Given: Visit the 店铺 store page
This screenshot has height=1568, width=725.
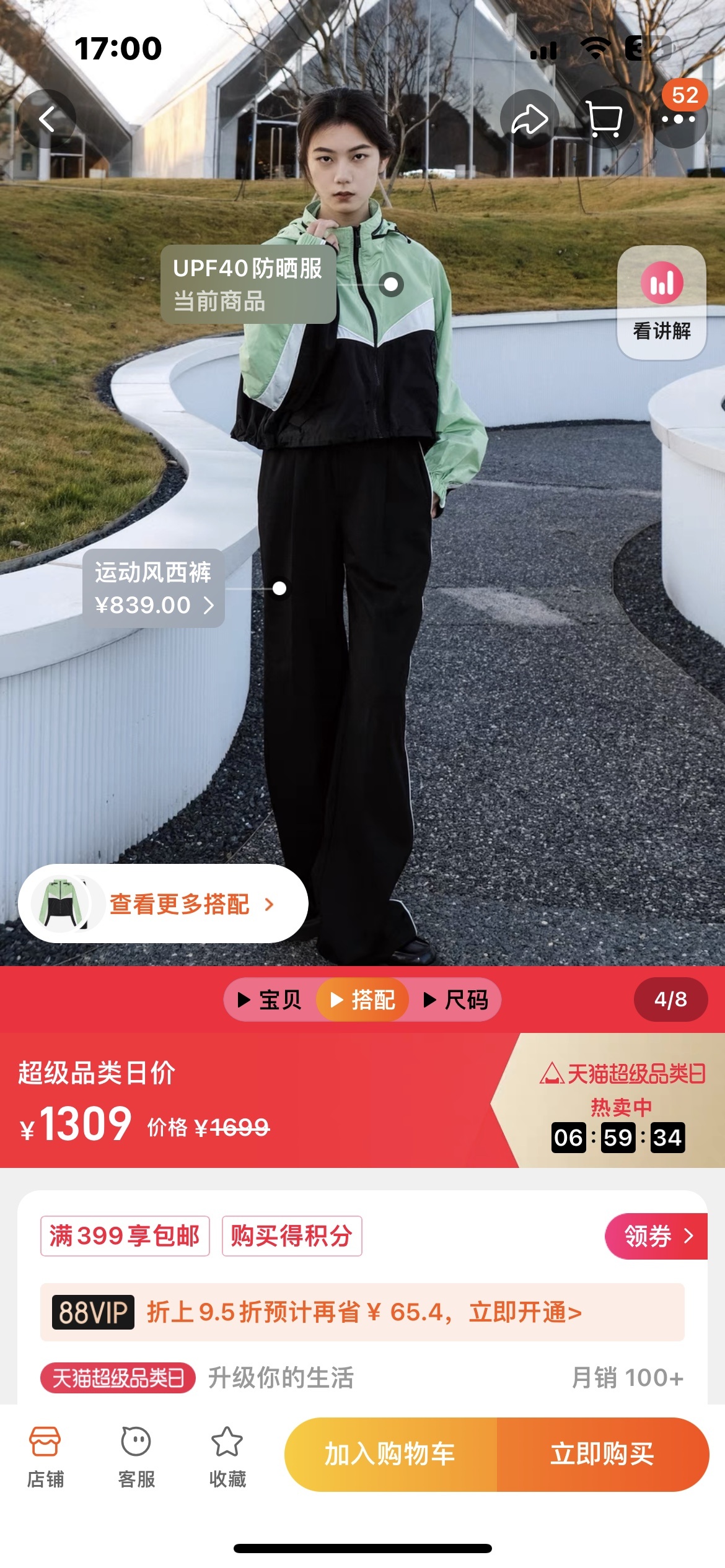Looking at the screenshot, I should pos(45,1456).
